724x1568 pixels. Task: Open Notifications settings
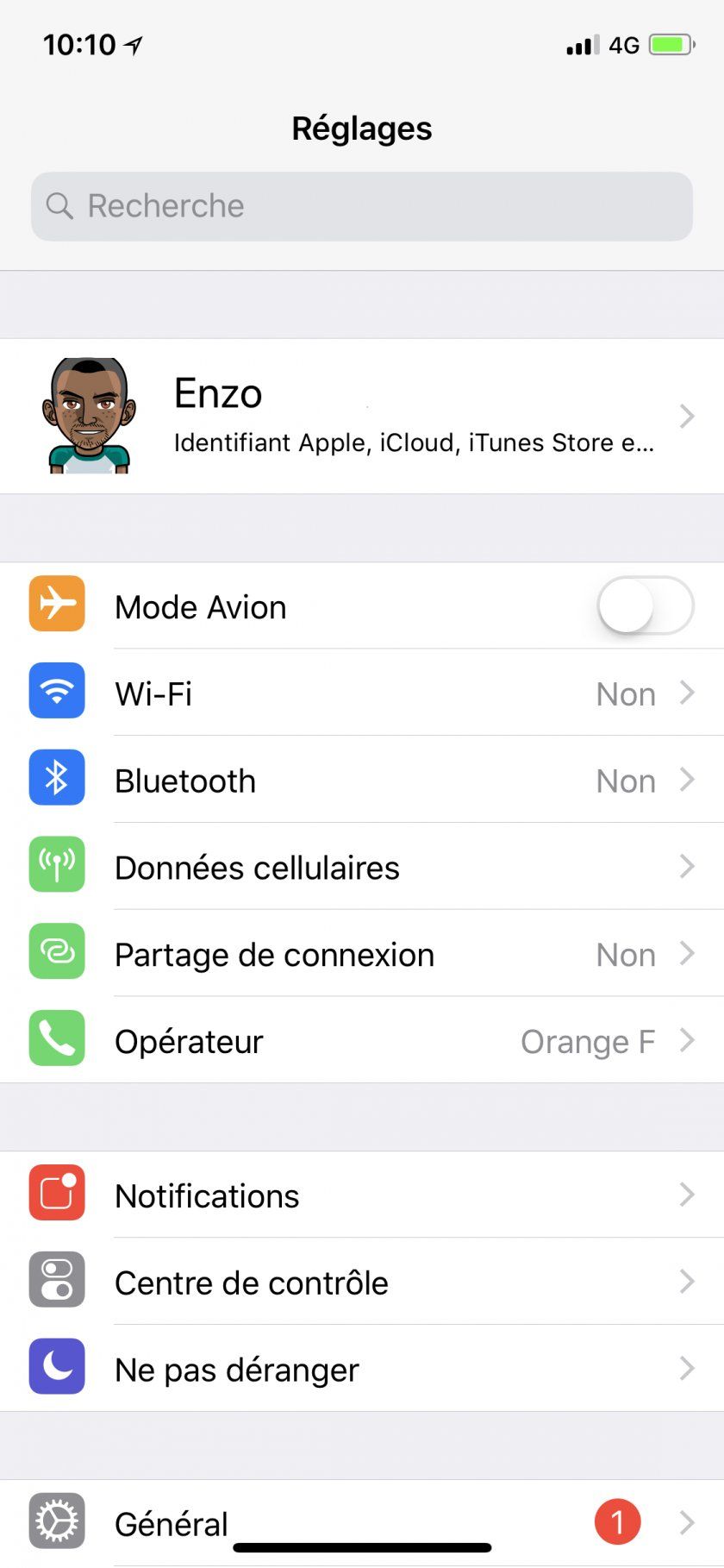[362, 1195]
